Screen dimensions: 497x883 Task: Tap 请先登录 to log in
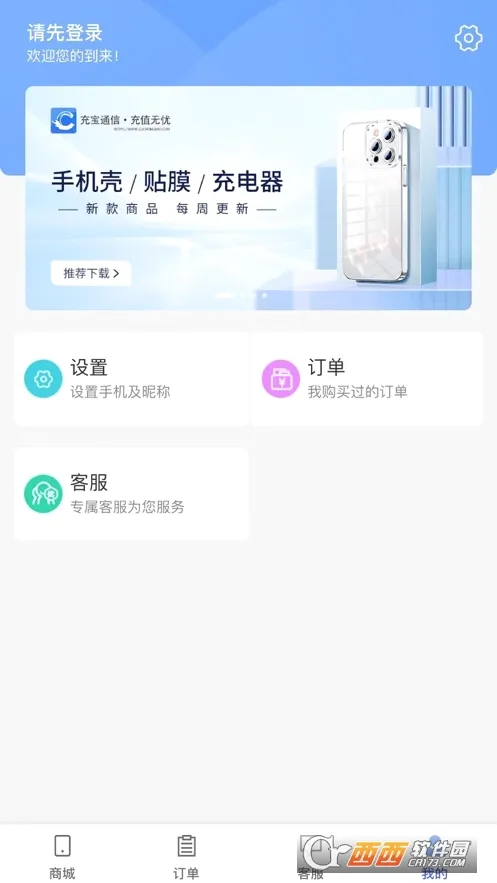(x=65, y=33)
